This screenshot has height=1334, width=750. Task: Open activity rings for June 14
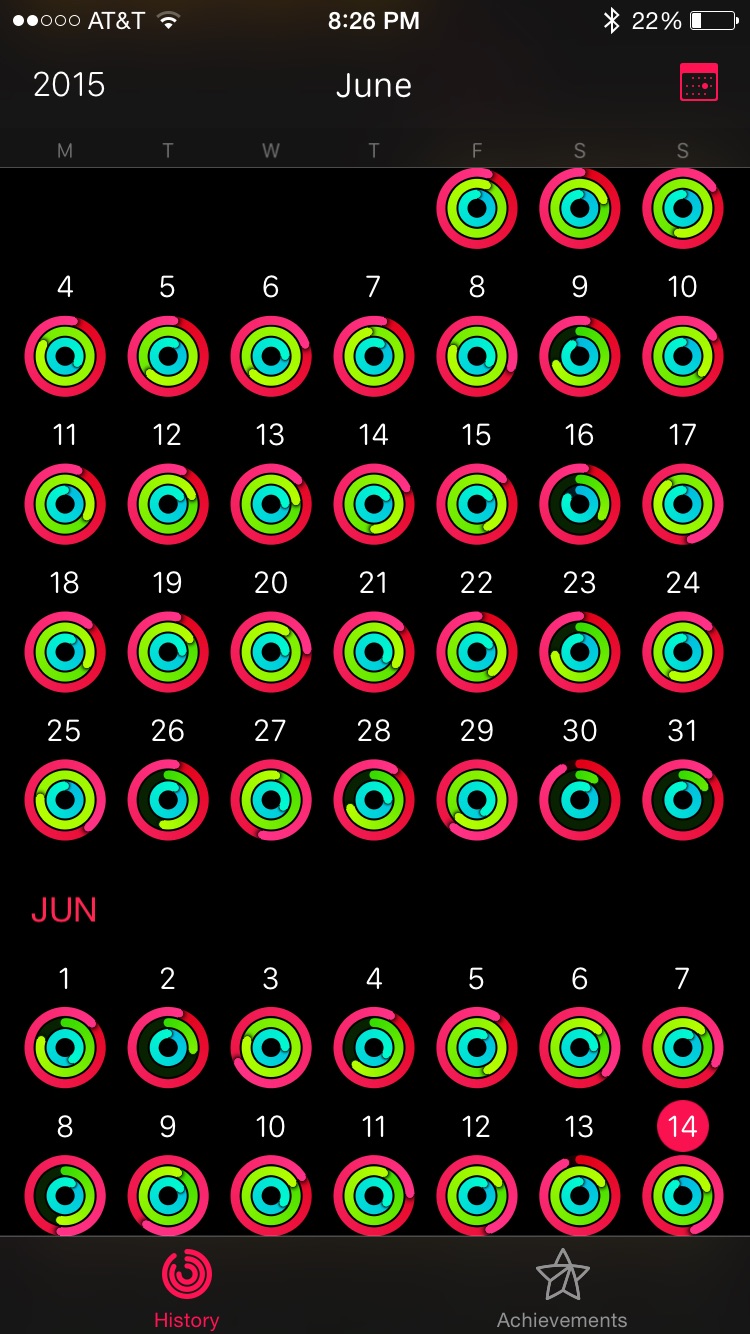pos(682,1195)
